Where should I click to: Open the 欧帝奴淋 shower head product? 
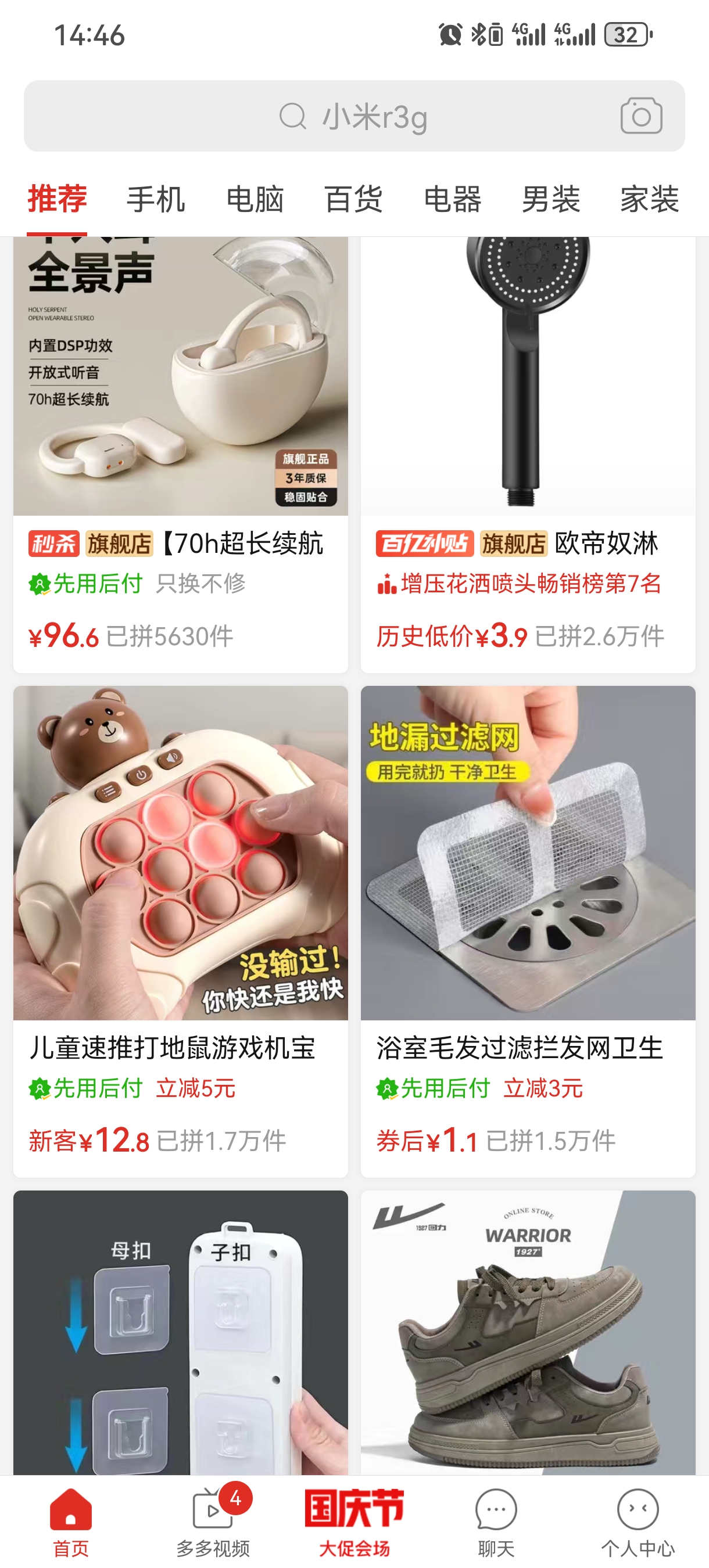(x=528, y=426)
